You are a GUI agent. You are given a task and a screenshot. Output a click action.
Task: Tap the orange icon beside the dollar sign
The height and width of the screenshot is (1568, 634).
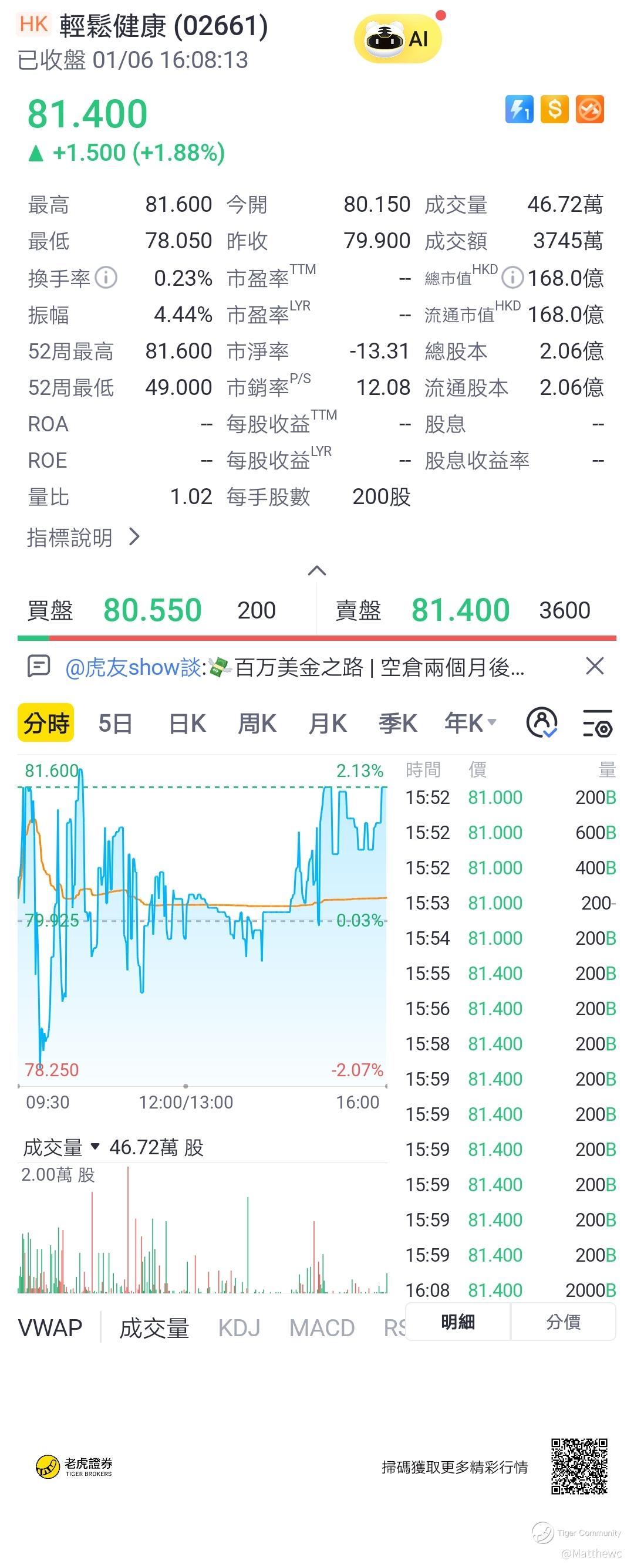tap(589, 110)
